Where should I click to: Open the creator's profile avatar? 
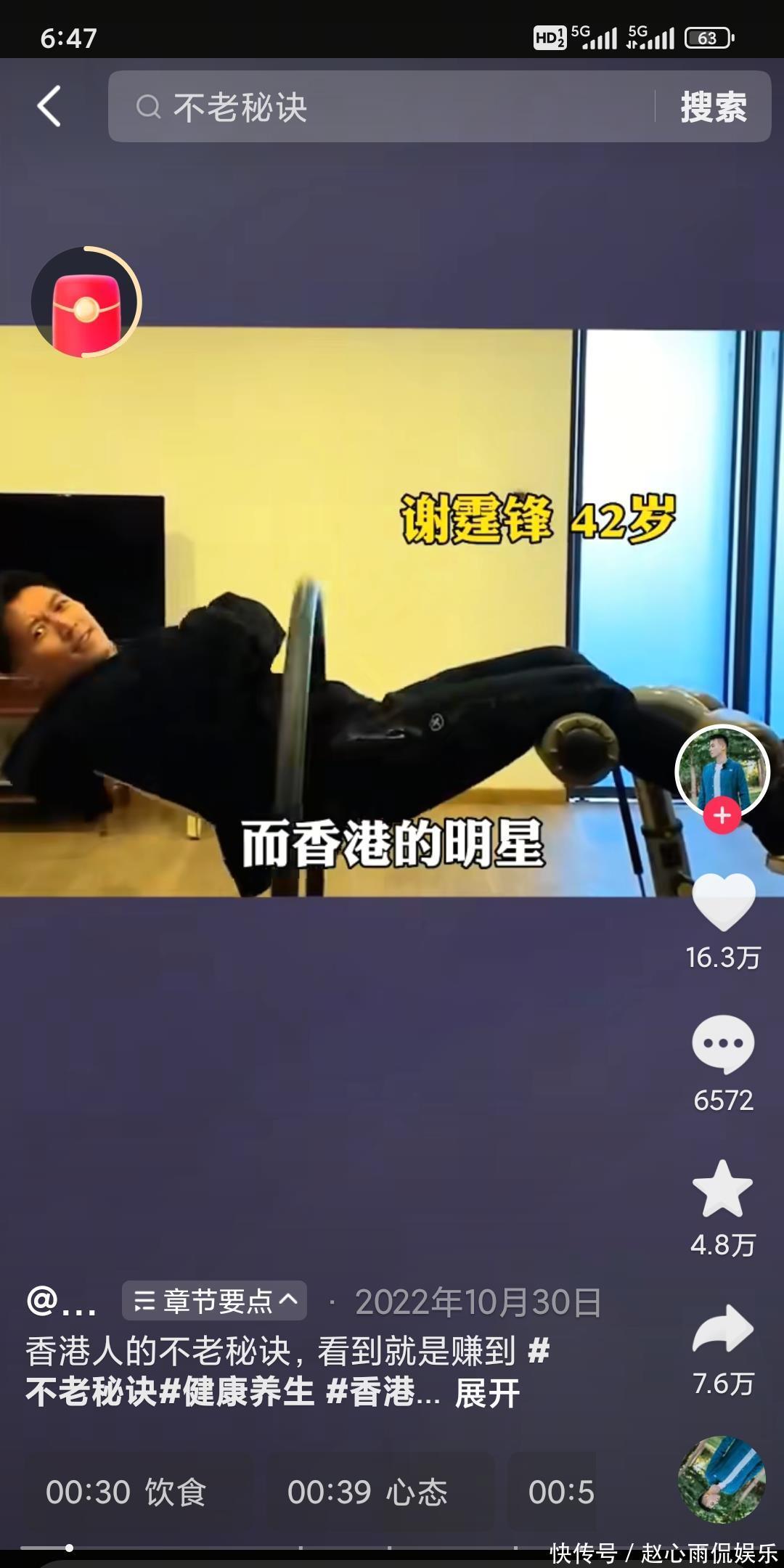pos(722,770)
